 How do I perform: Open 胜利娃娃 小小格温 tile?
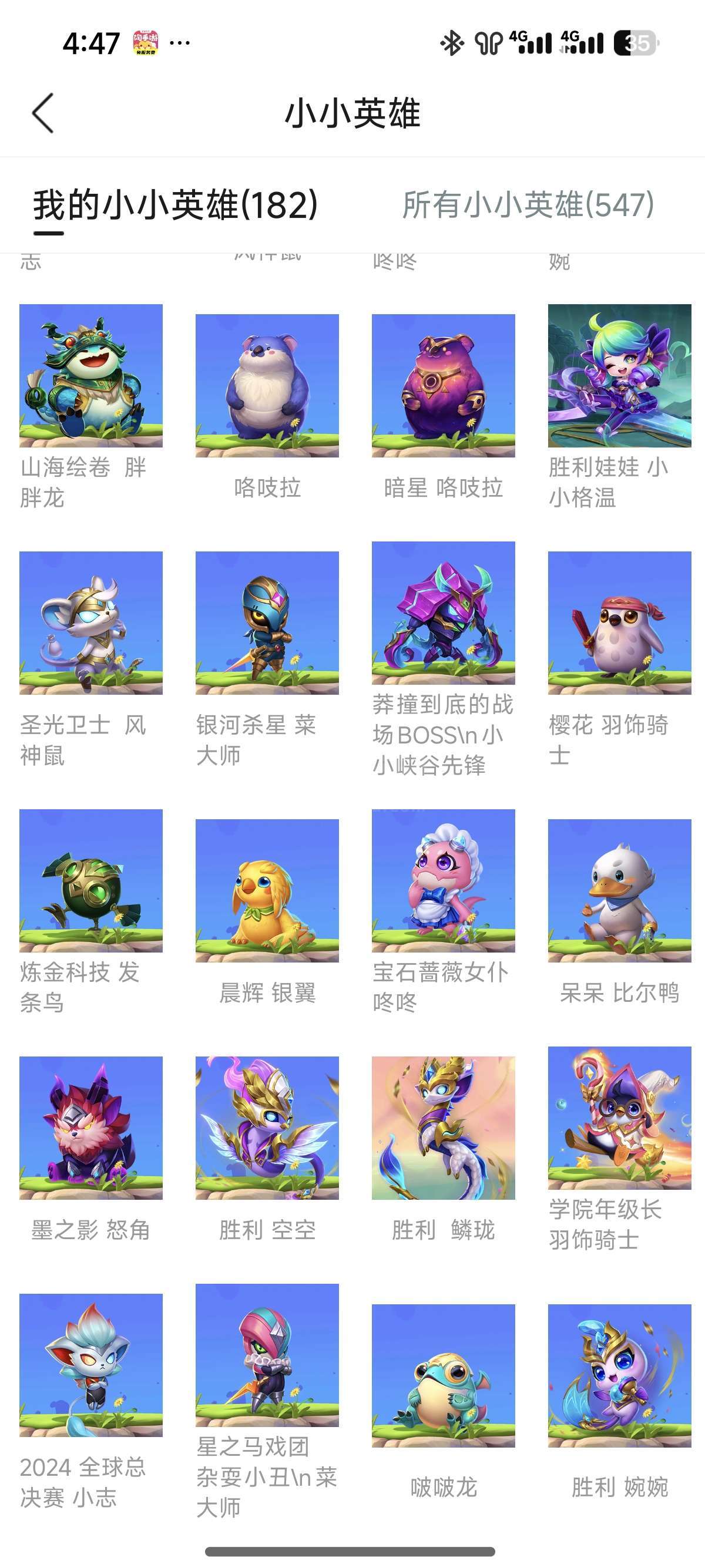coord(619,376)
